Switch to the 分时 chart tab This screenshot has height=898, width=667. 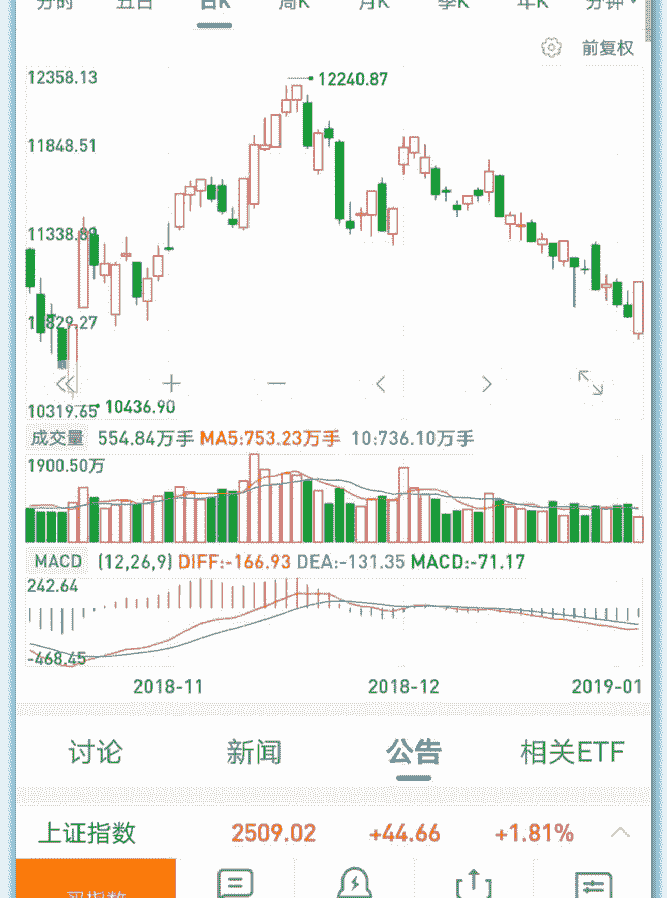click(54, 5)
